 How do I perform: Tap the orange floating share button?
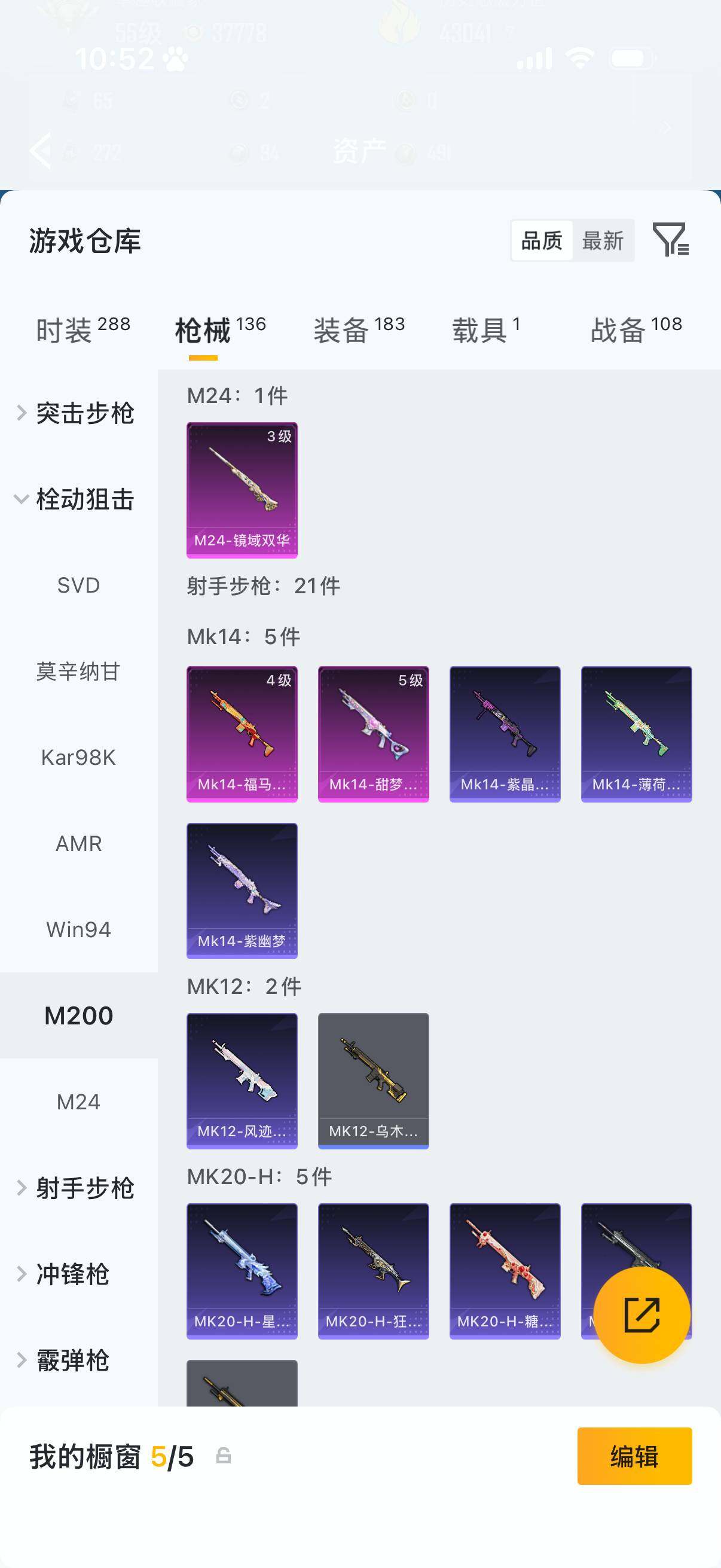click(641, 1315)
